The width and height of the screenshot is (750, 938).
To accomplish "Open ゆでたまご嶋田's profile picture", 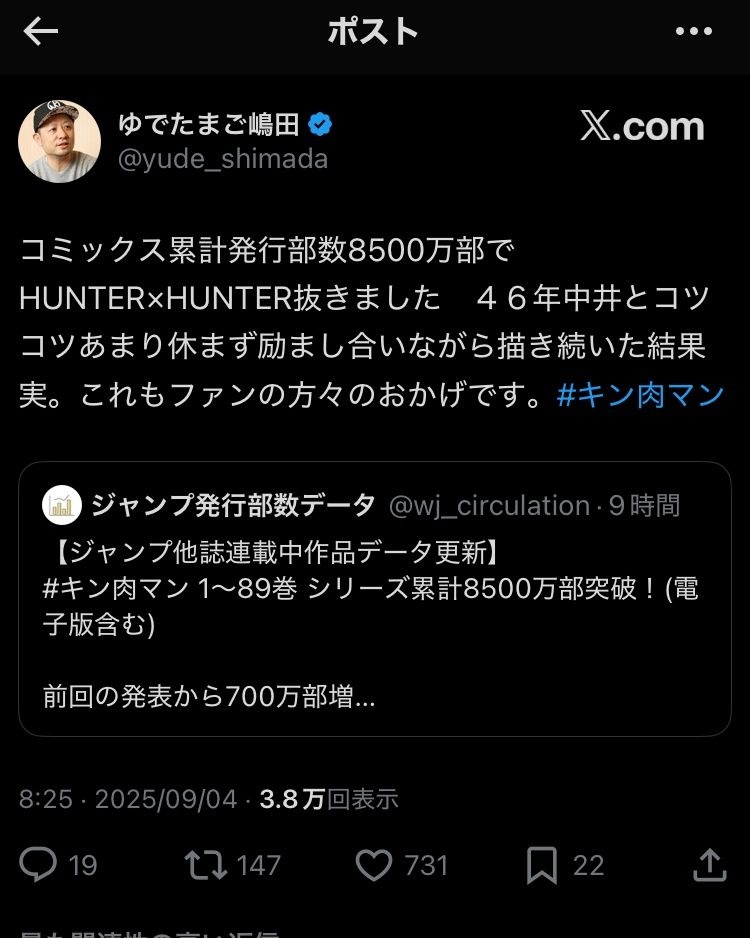I will (x=60, y=141).
